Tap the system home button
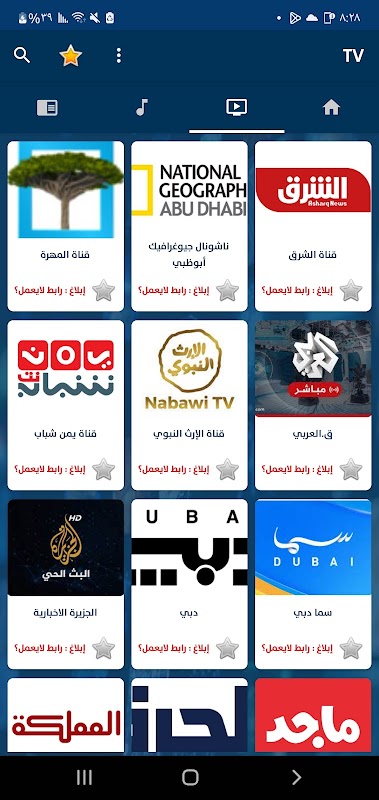The image size is (379, 800). (x=190, y=777)
